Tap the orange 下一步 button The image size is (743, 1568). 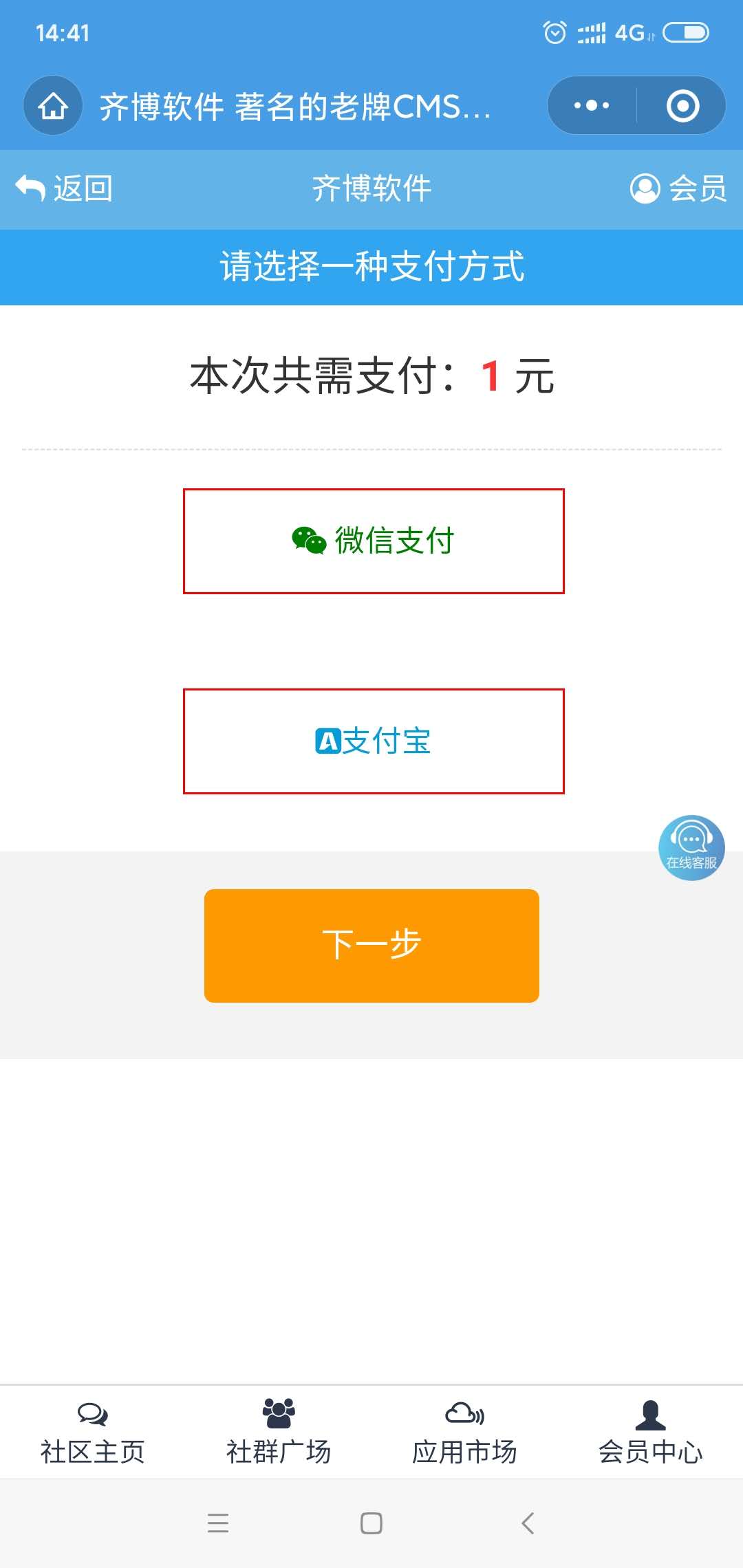coord(371,946)
